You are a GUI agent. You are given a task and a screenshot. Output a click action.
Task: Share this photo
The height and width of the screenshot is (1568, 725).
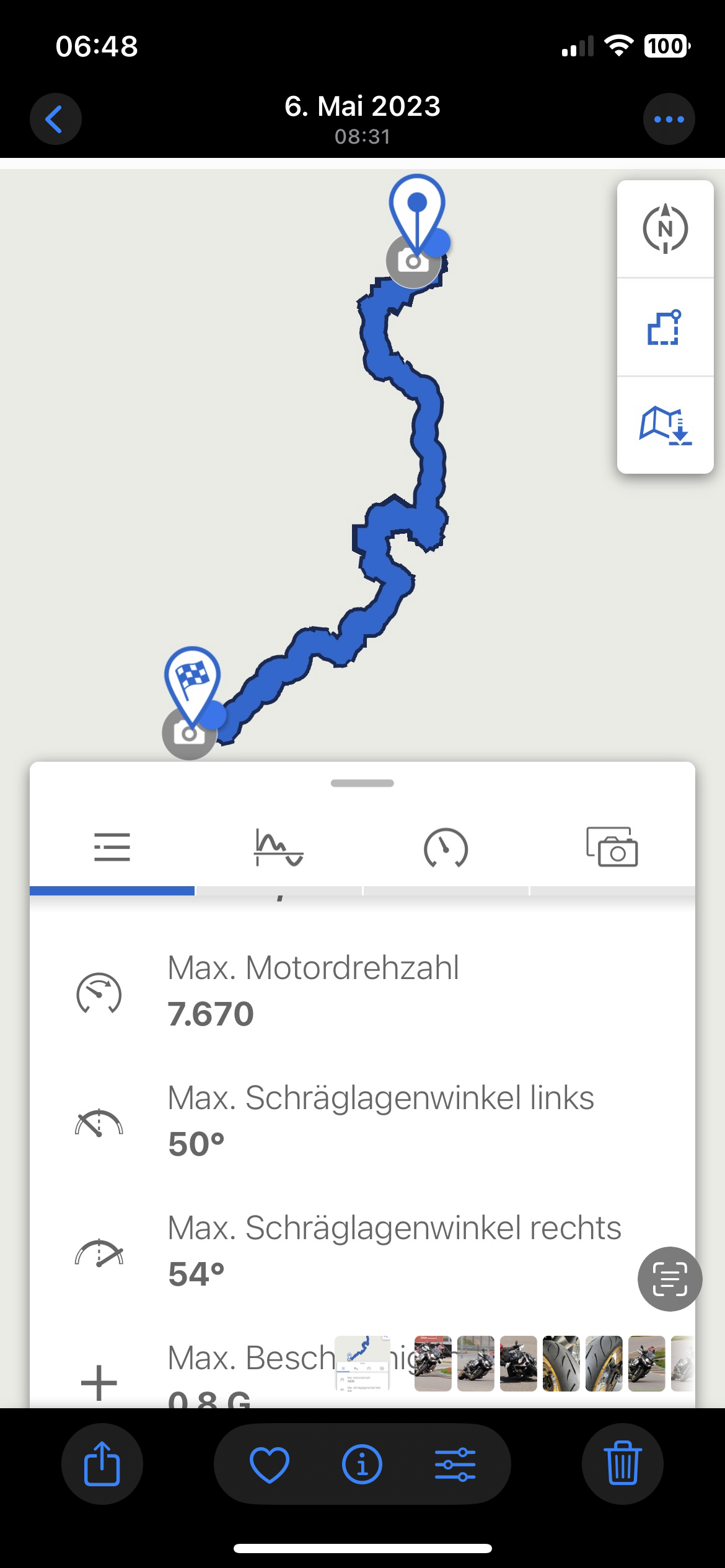tap(102, 1464)
